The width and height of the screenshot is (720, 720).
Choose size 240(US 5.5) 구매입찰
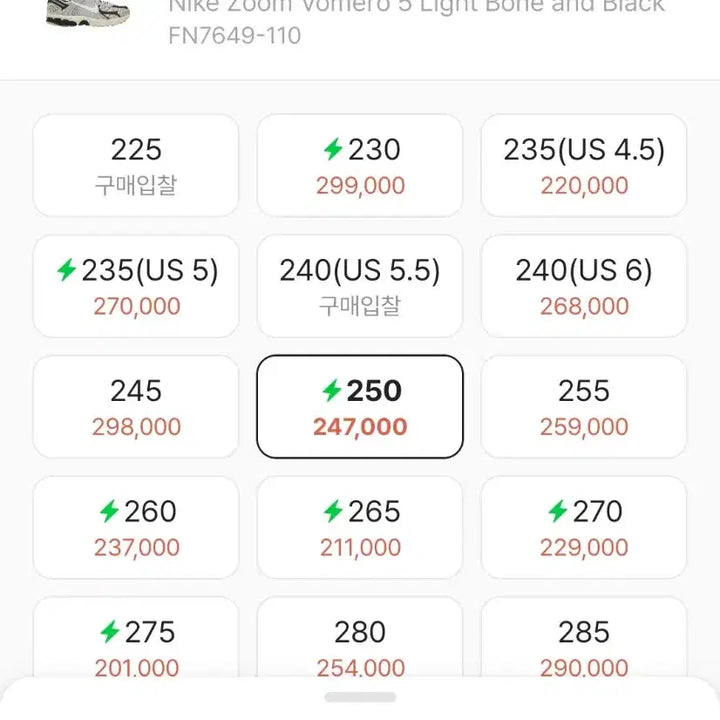pos(360,286)
